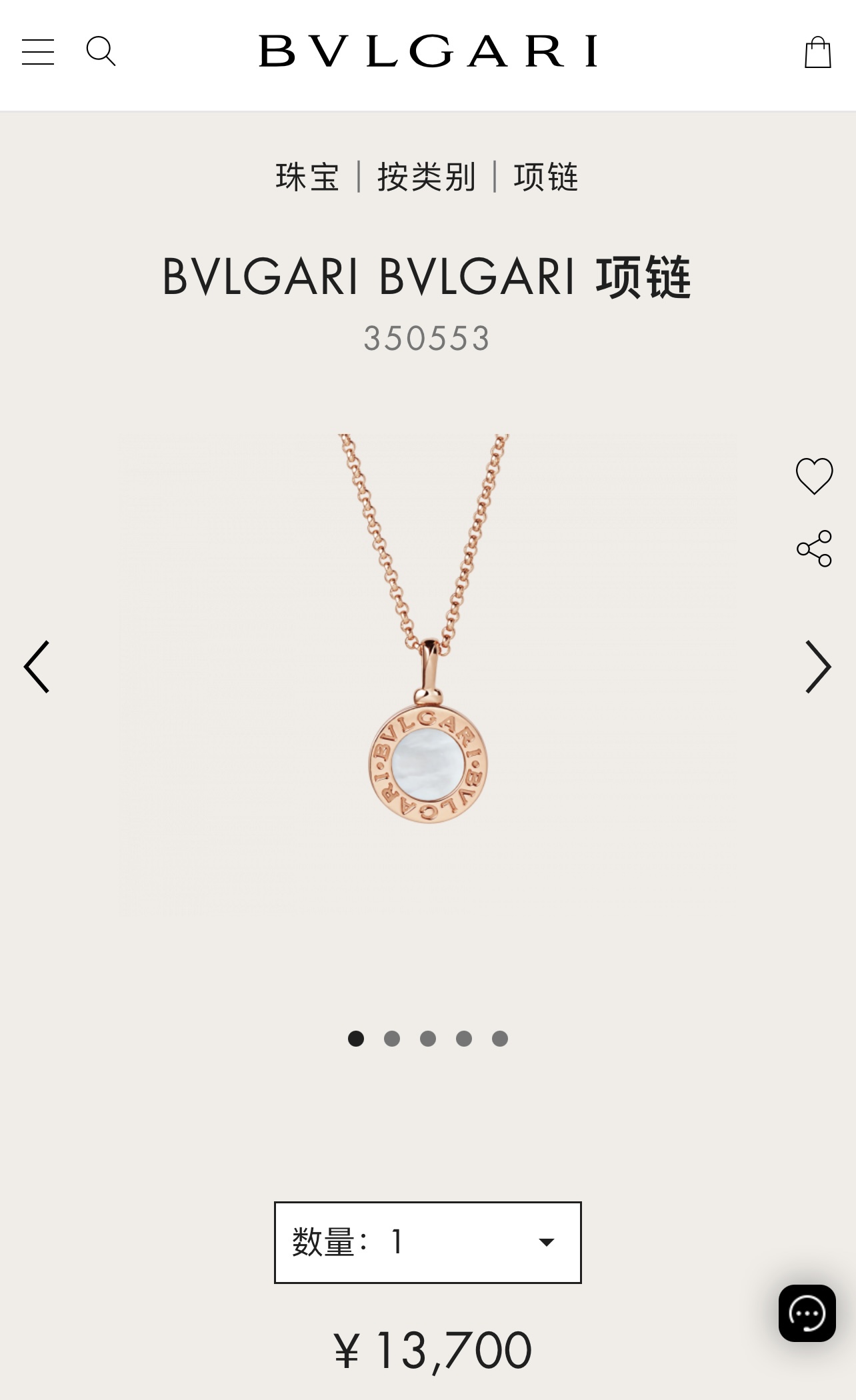Open the search icon

pos(101,51)
